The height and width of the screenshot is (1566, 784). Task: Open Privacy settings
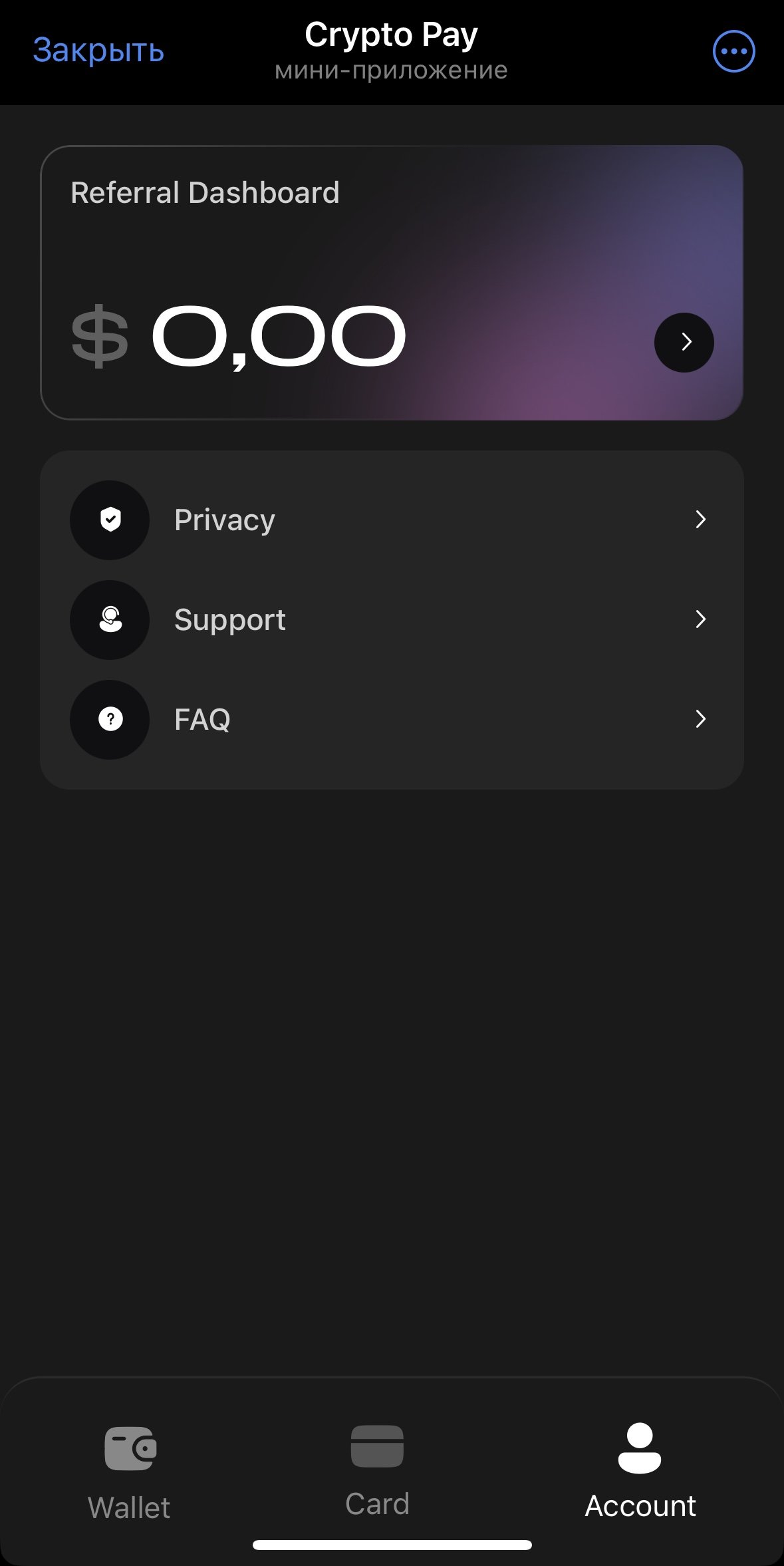pyautogui.click(x=392, y=520)
